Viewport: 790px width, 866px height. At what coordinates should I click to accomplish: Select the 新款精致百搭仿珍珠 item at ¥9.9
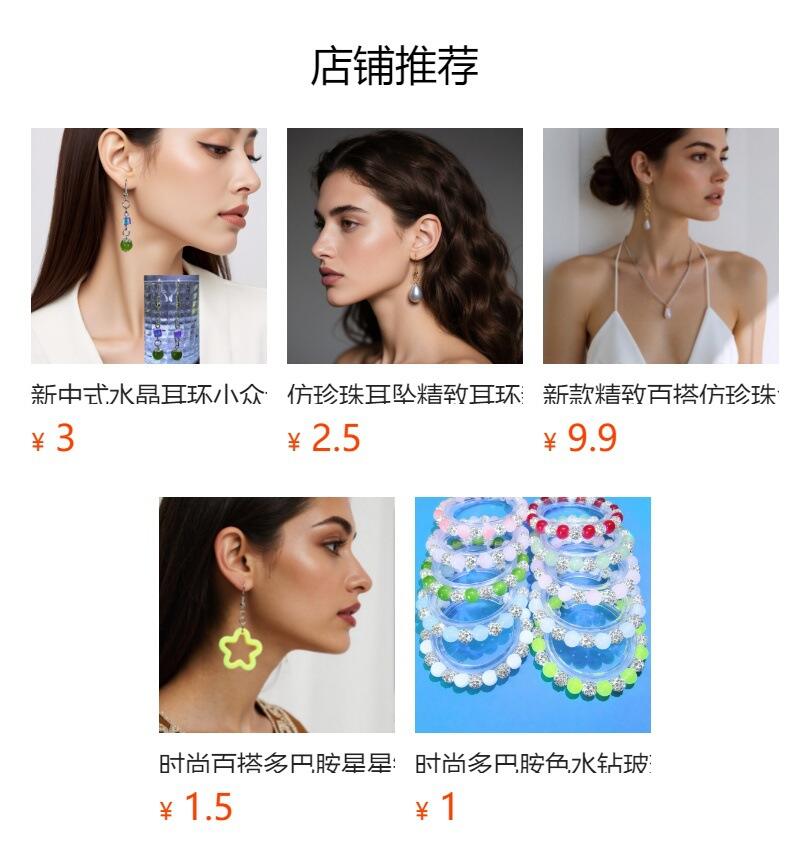coord(660,246)
